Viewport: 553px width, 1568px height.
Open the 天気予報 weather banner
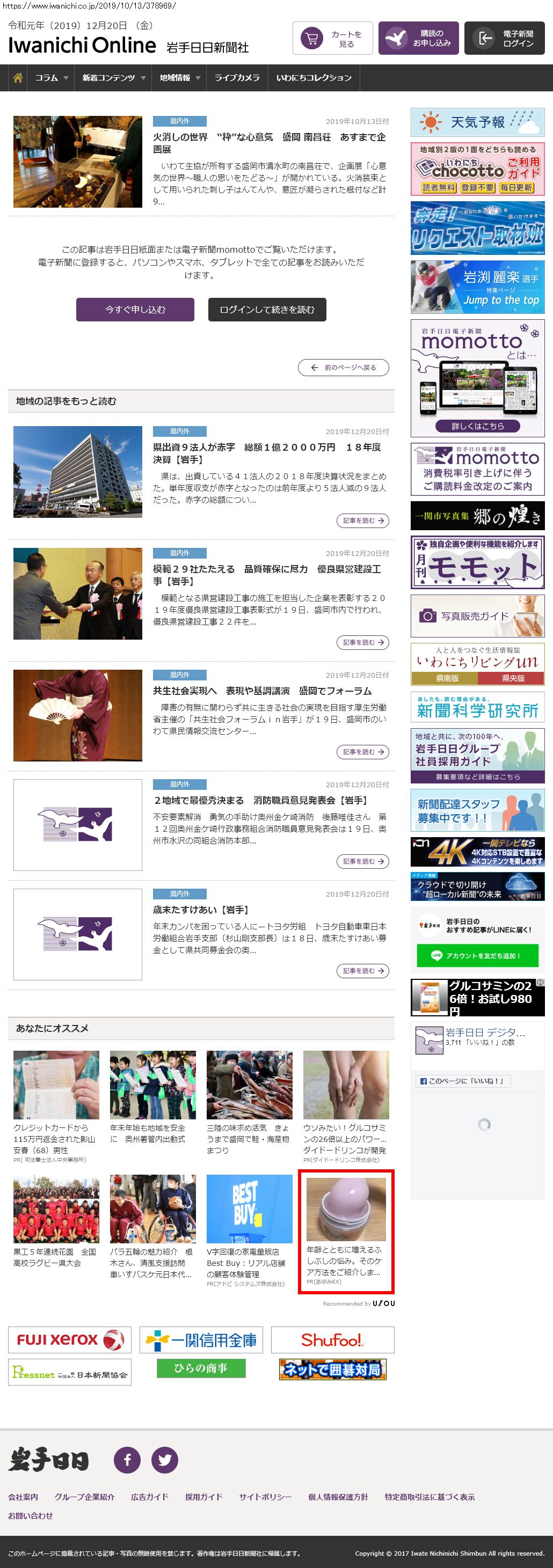(477, 122)
